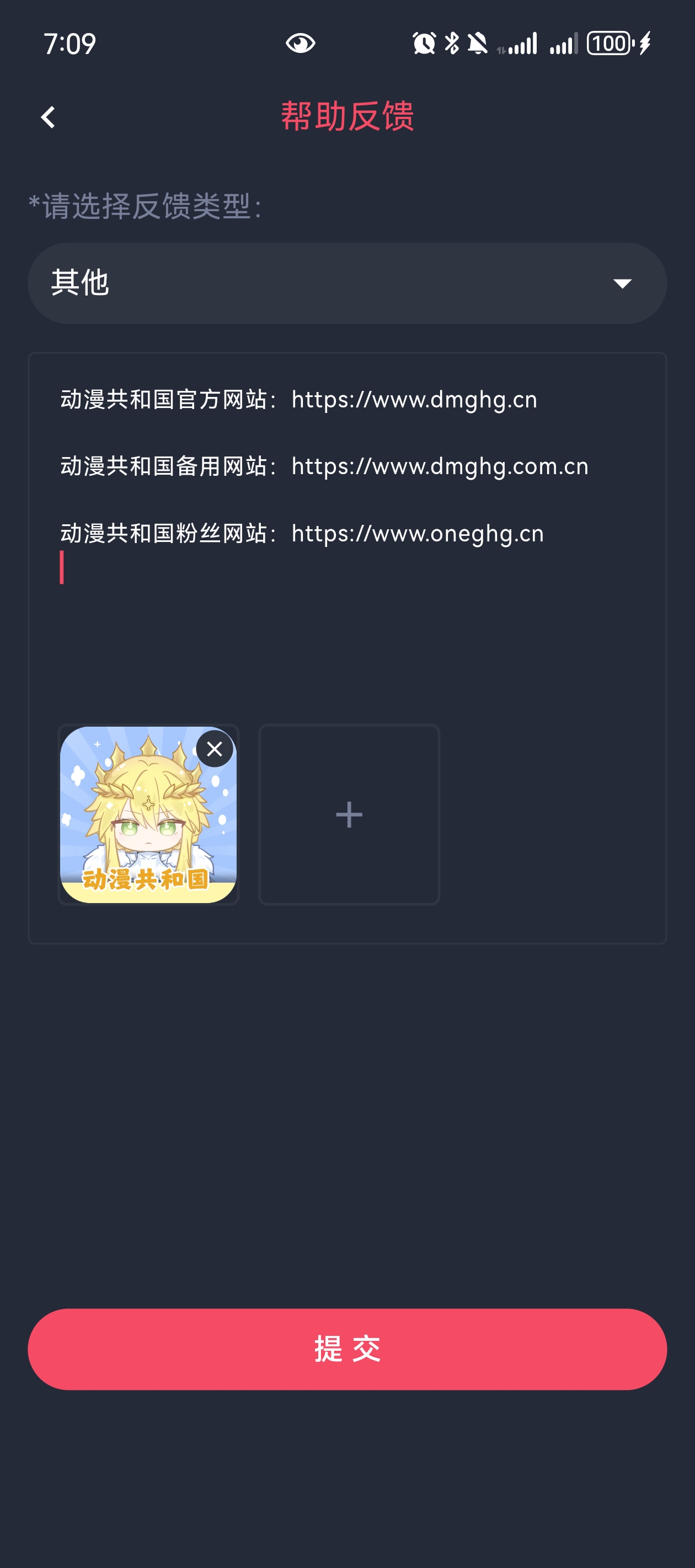Open the link https://www.dmghg.cn
The height and width of the screenshot is (1568, 695).
tap(413, 399)
